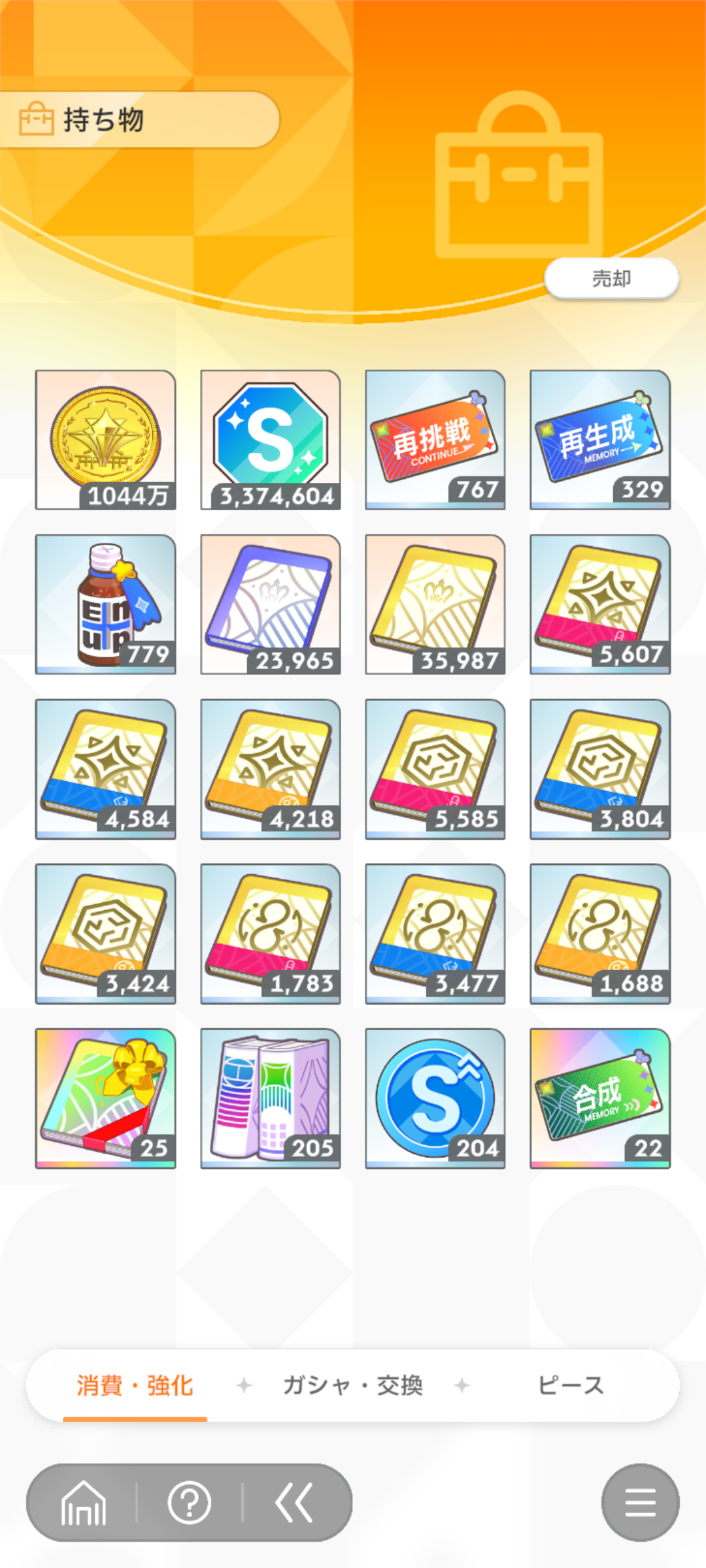Select the blue S coin item 204

pyautogui.click(x=435, y=1098)
